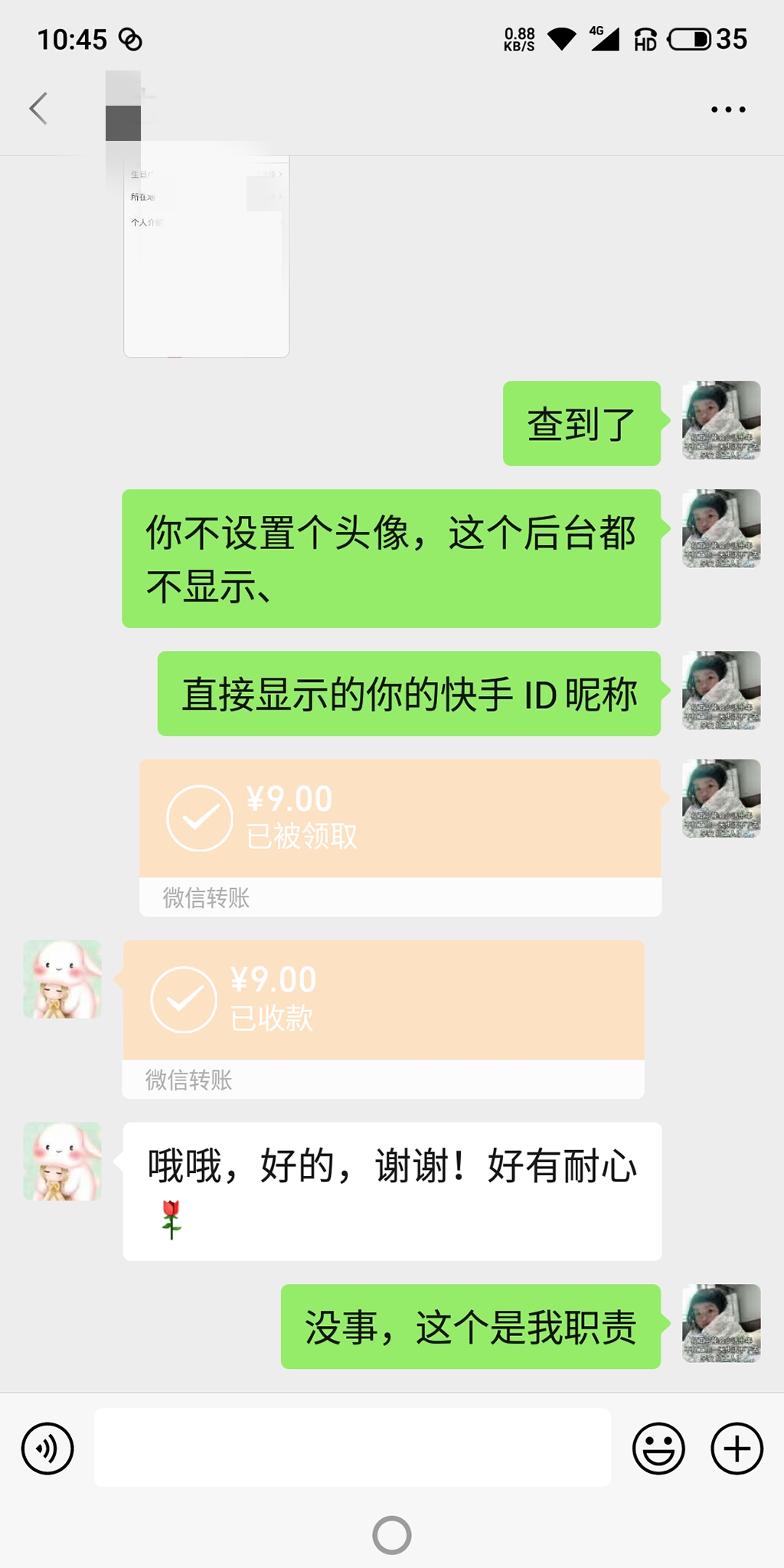Open the ¥9.00 已收款 transfer card
This screenshot has height=1568, width=784.
coord(384,1020)
